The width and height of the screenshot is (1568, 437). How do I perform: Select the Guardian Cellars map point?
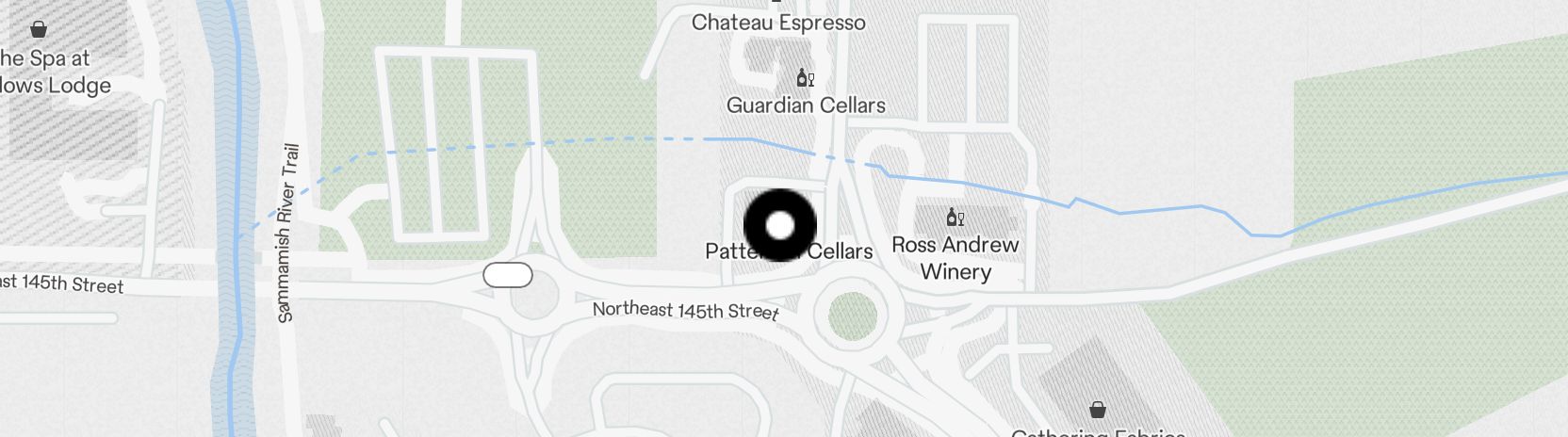(x=805, y=79)
